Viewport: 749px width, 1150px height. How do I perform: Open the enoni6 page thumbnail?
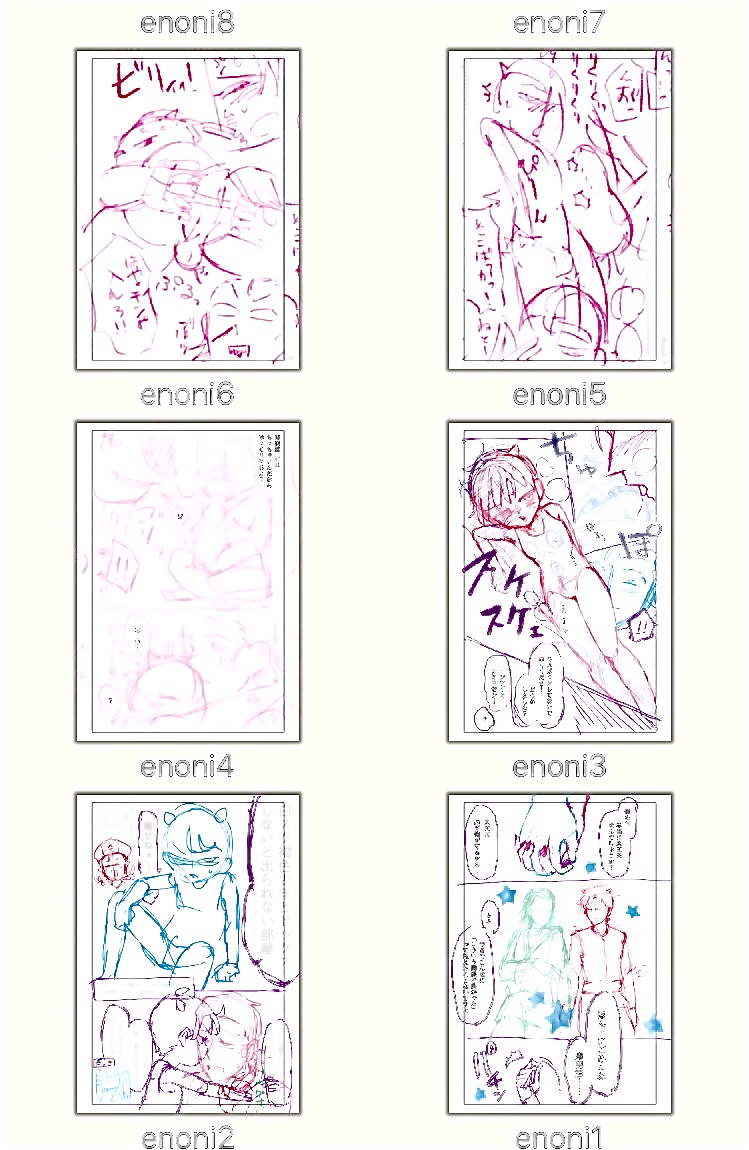(188, 209)
